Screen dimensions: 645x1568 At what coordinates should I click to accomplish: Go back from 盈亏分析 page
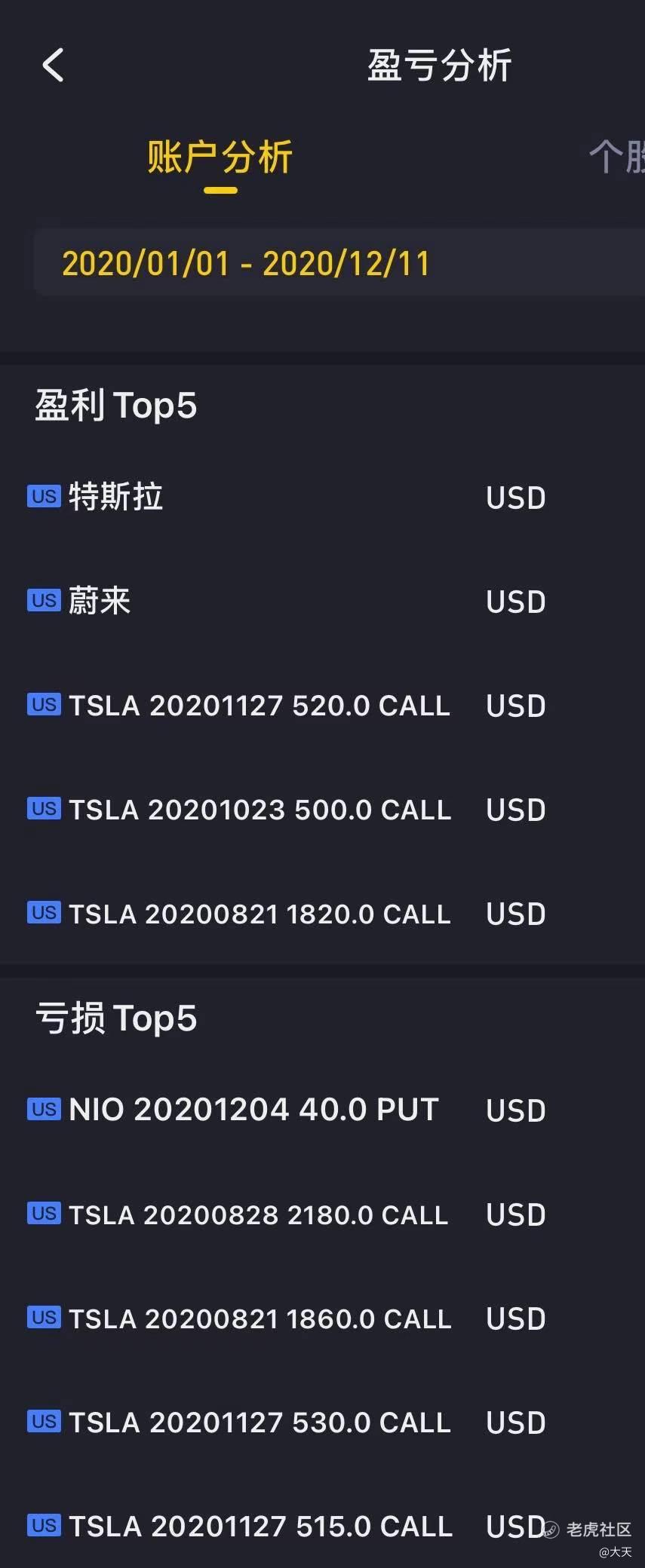point(53,65)
